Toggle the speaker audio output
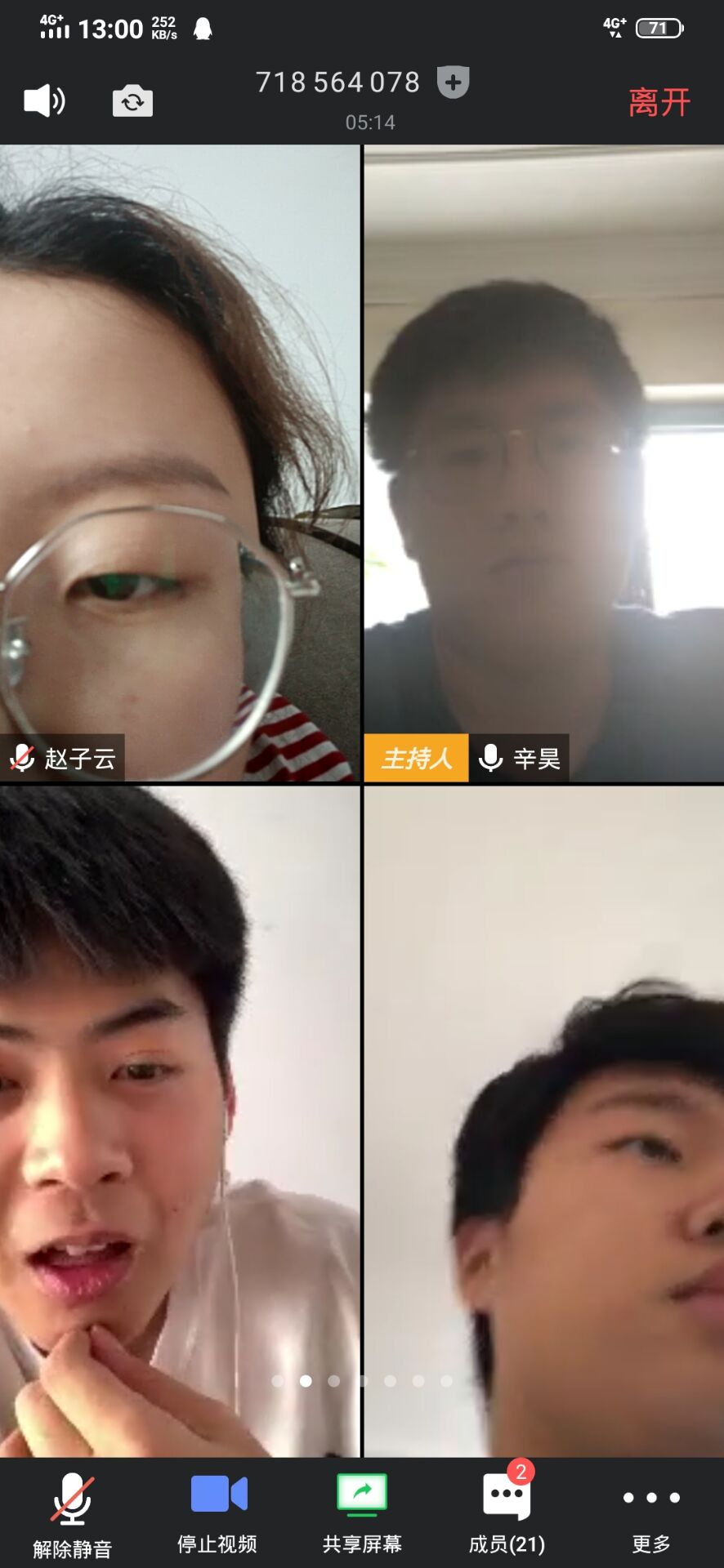Screen dimensions: 724x1568 pyautogui.click(x=44, y=101)
